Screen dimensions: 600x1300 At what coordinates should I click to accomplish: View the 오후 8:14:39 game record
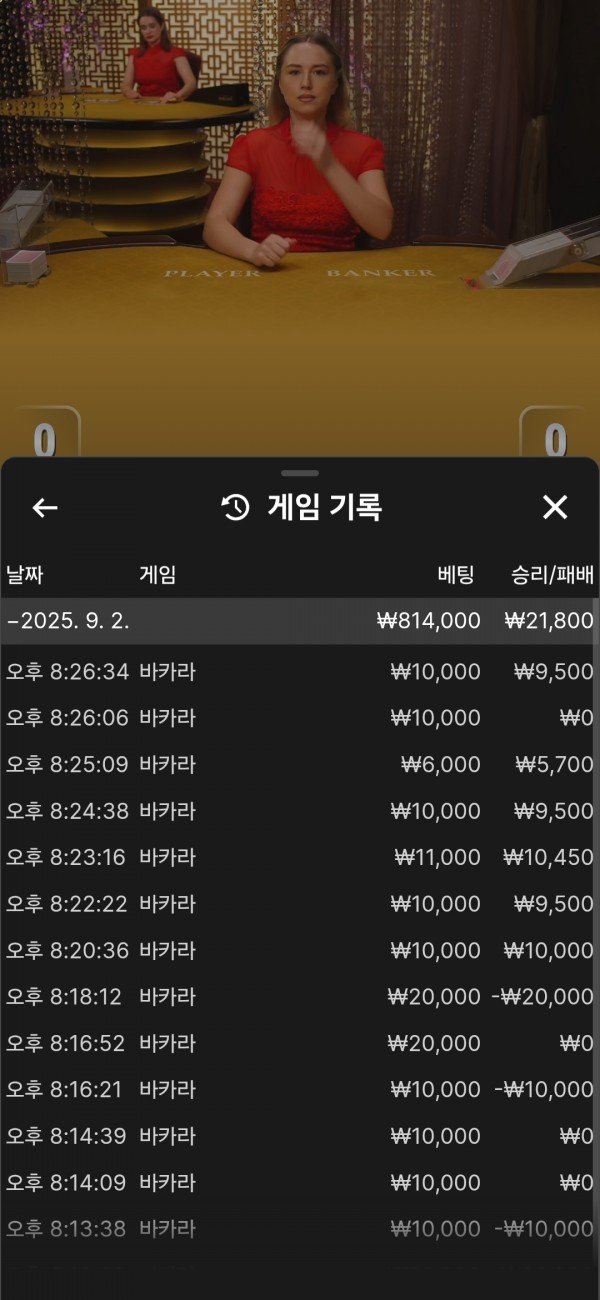coord(300,1136)
